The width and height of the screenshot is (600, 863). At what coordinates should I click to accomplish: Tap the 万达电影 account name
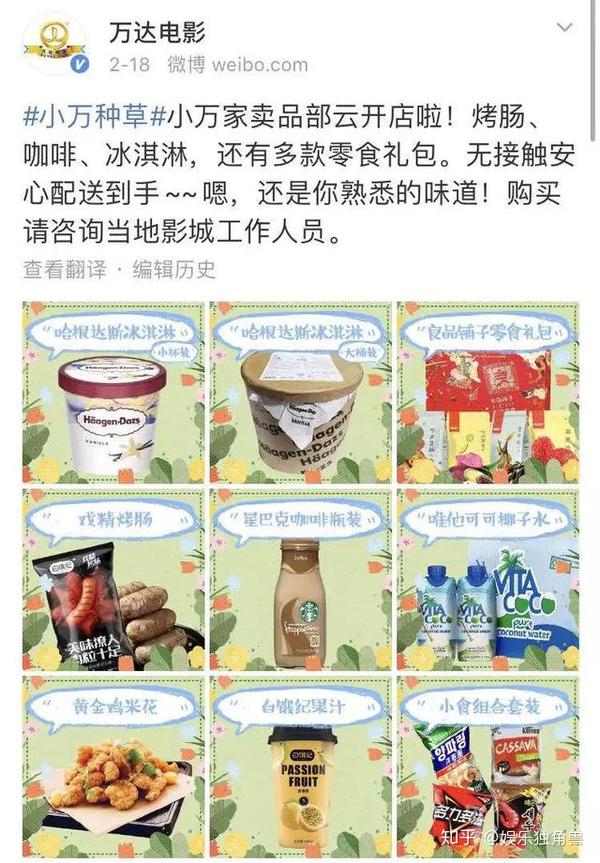(157, 31)
